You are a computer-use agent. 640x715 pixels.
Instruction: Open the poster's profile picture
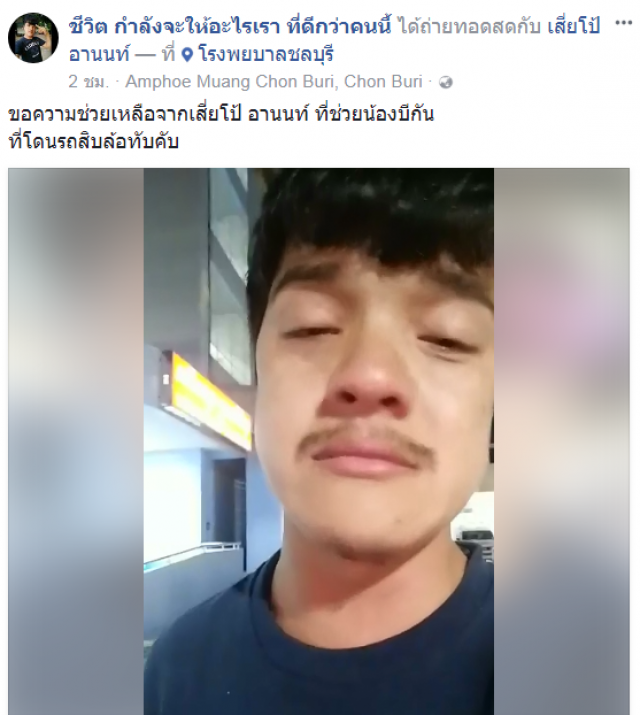[x=33, y=38]
